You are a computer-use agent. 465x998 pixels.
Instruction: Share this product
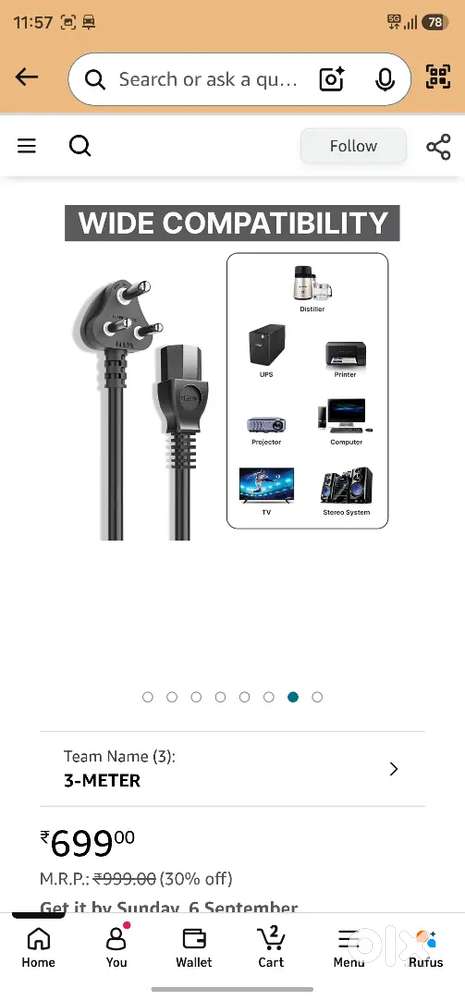click(x=438, y=146)
